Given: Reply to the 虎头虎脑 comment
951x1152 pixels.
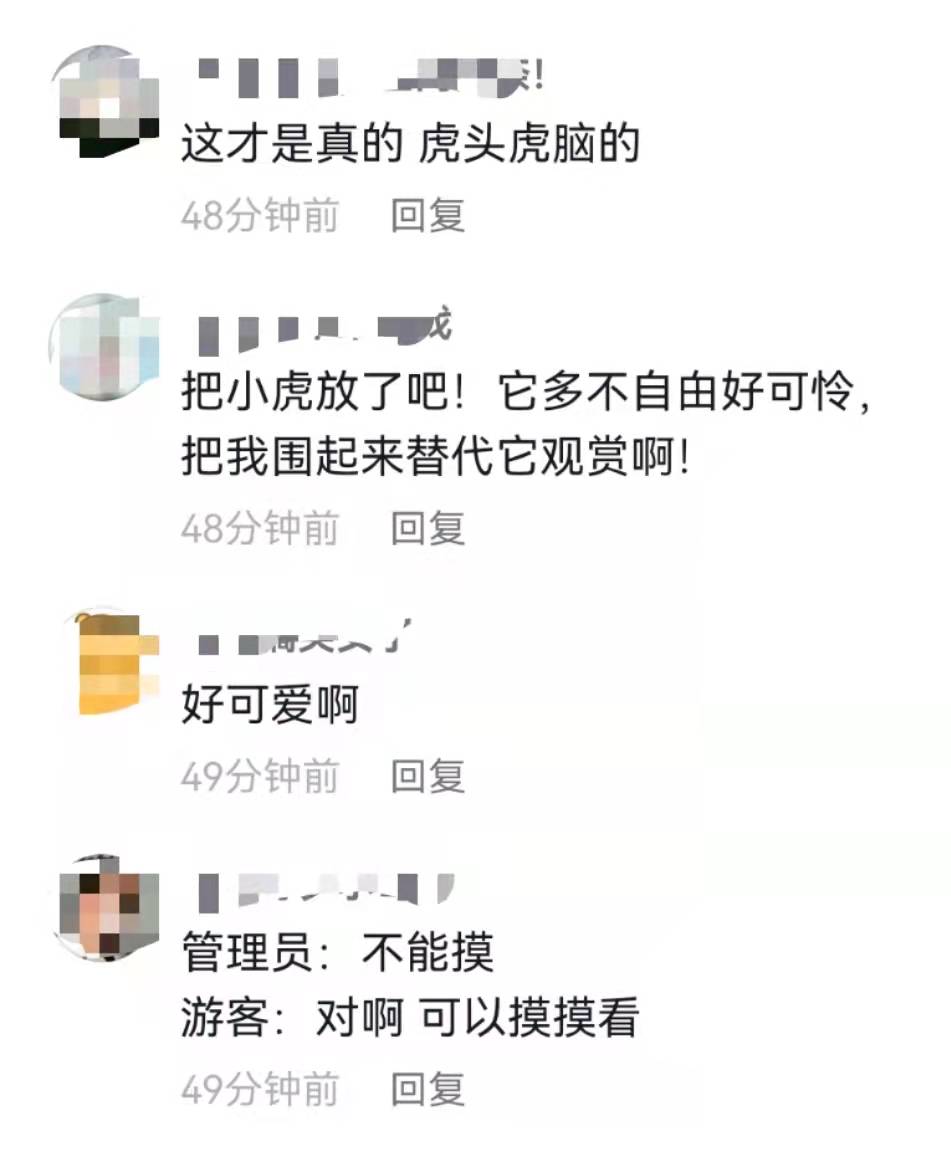Looking at the screenshot, I should click(427, 215).
